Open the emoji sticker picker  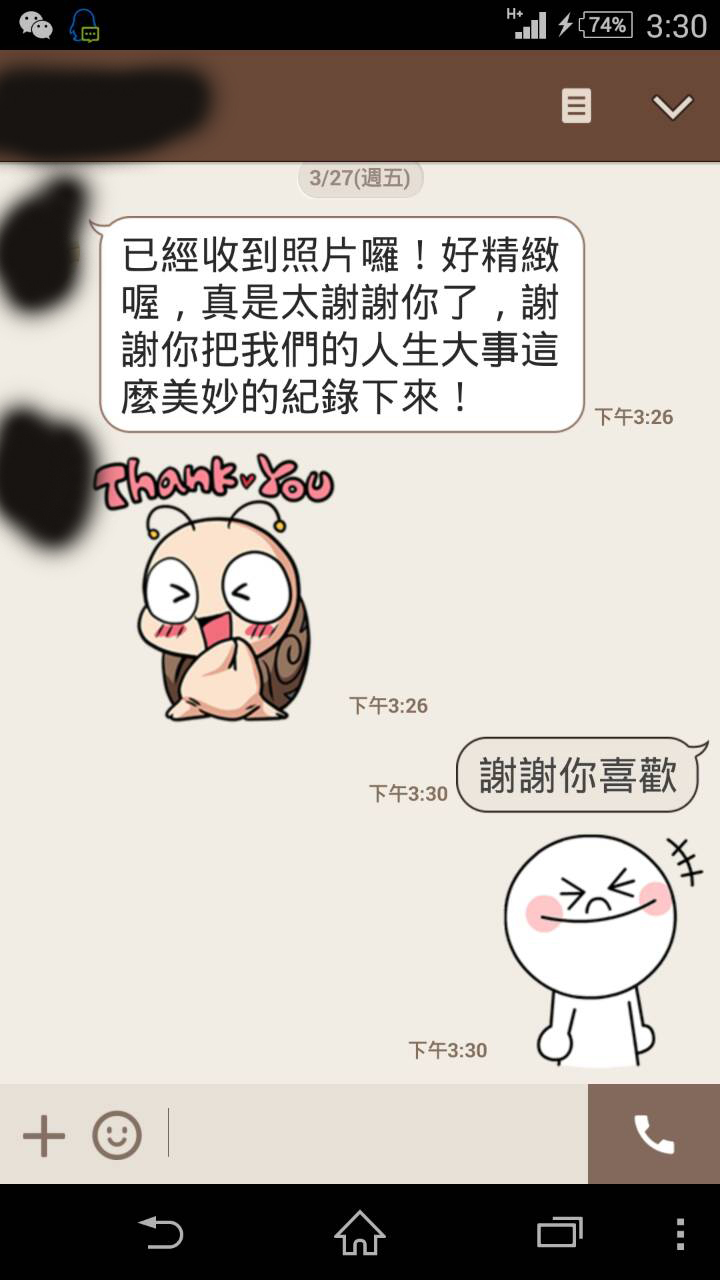tap(117, 1136)
